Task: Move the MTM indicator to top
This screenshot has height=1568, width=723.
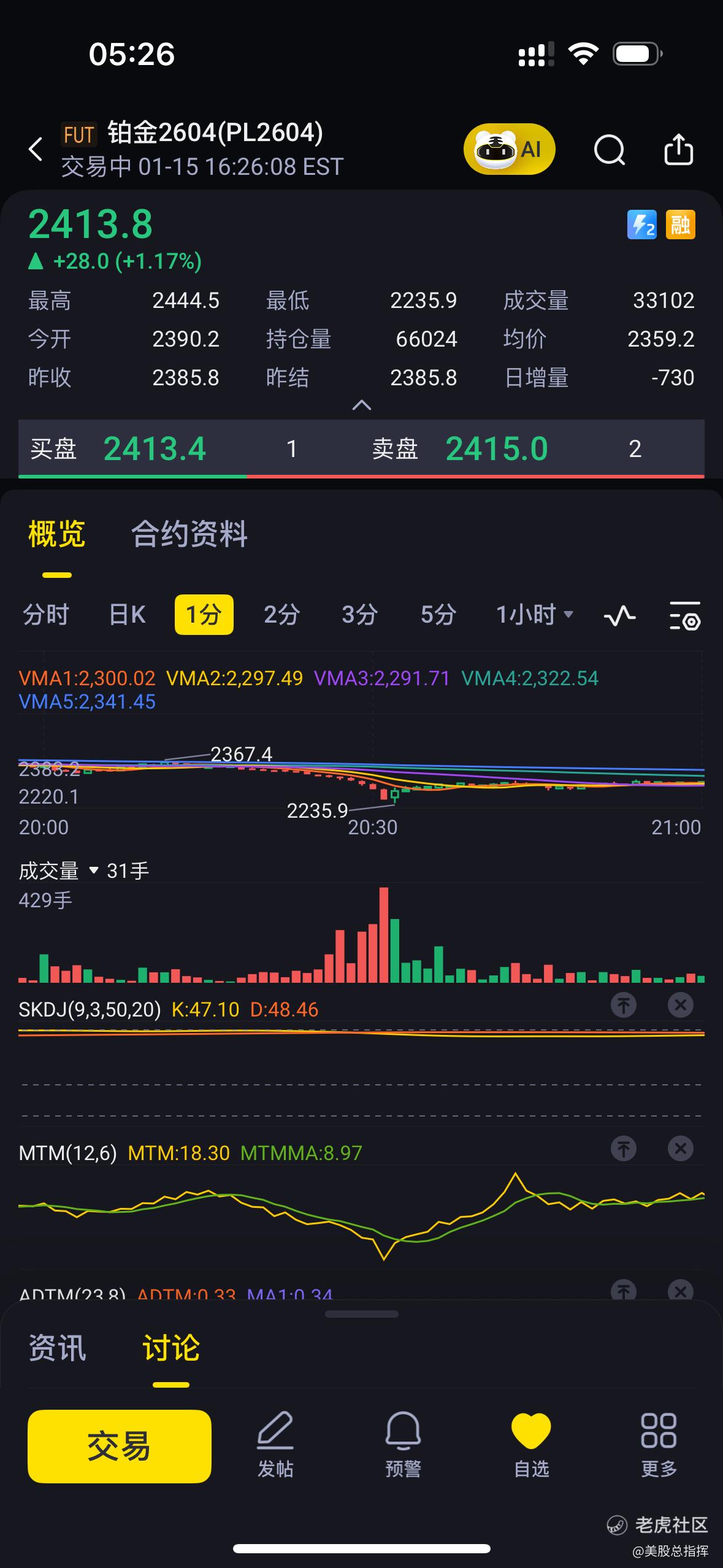Action: [624, 1148]
